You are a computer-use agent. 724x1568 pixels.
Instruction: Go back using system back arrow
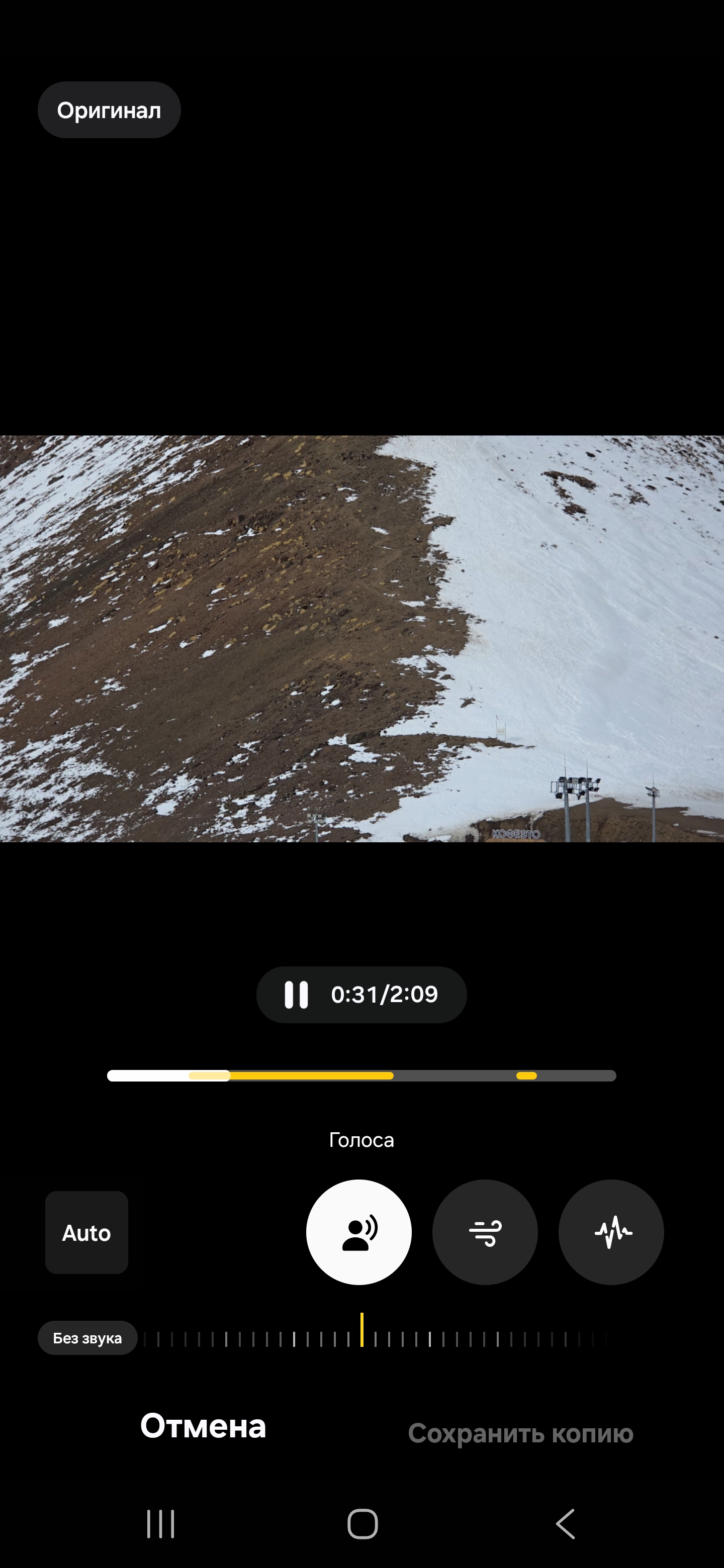click(566, 1524)
